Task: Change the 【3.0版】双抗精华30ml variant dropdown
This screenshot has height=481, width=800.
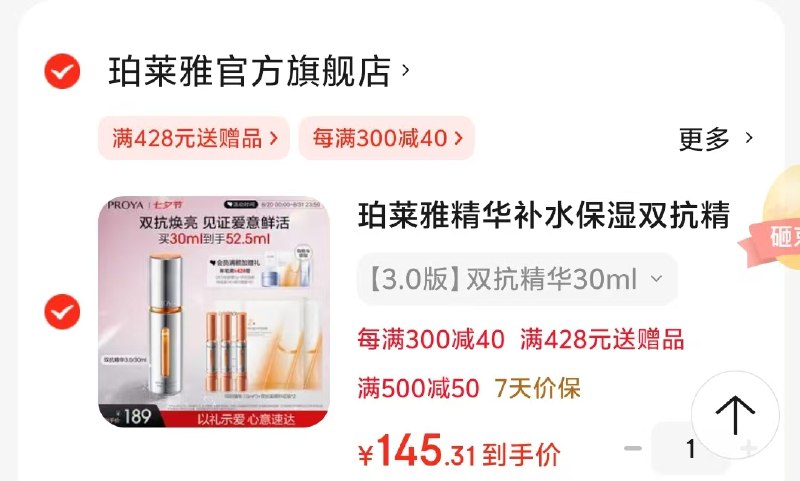Action: click(517, 279)
